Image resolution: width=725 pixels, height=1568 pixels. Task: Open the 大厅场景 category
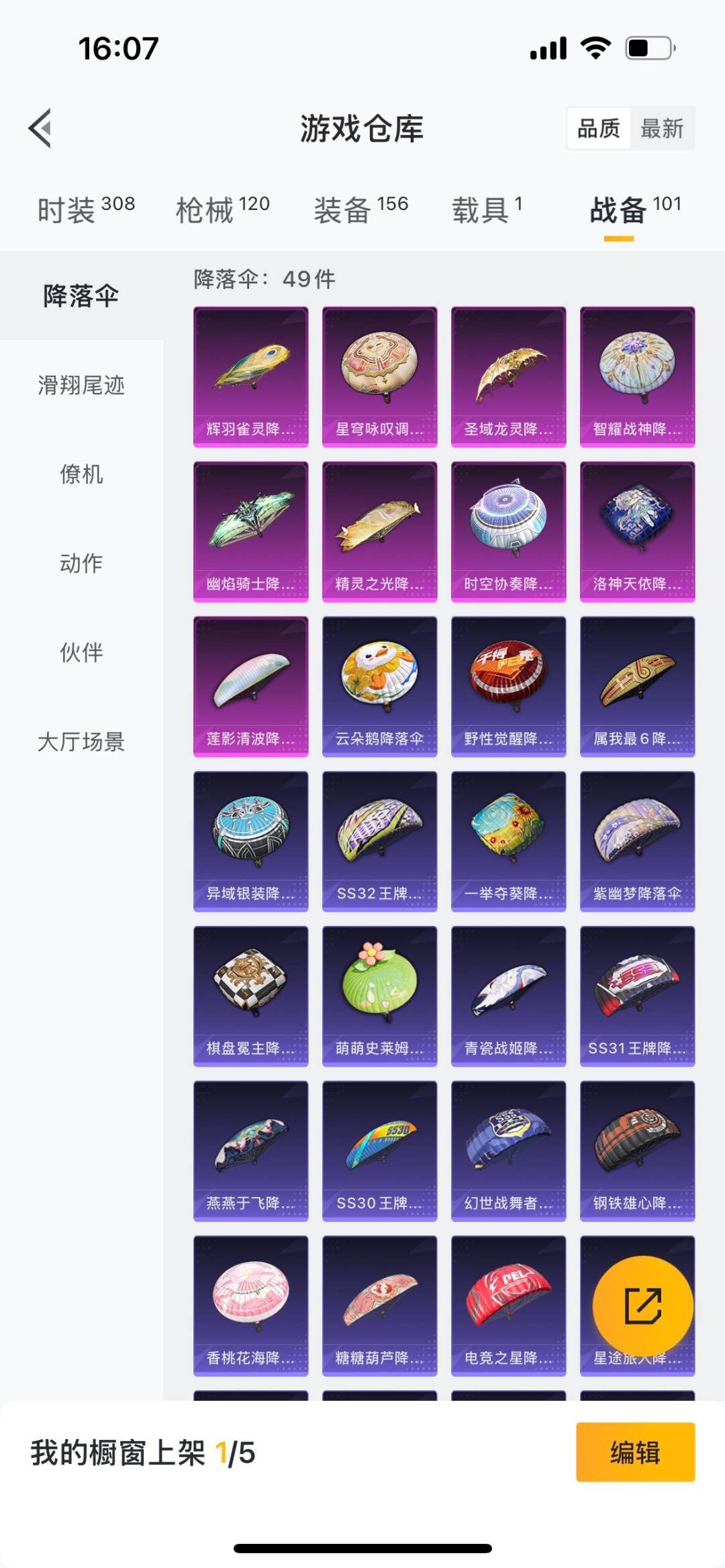click(x=81, y=741)
